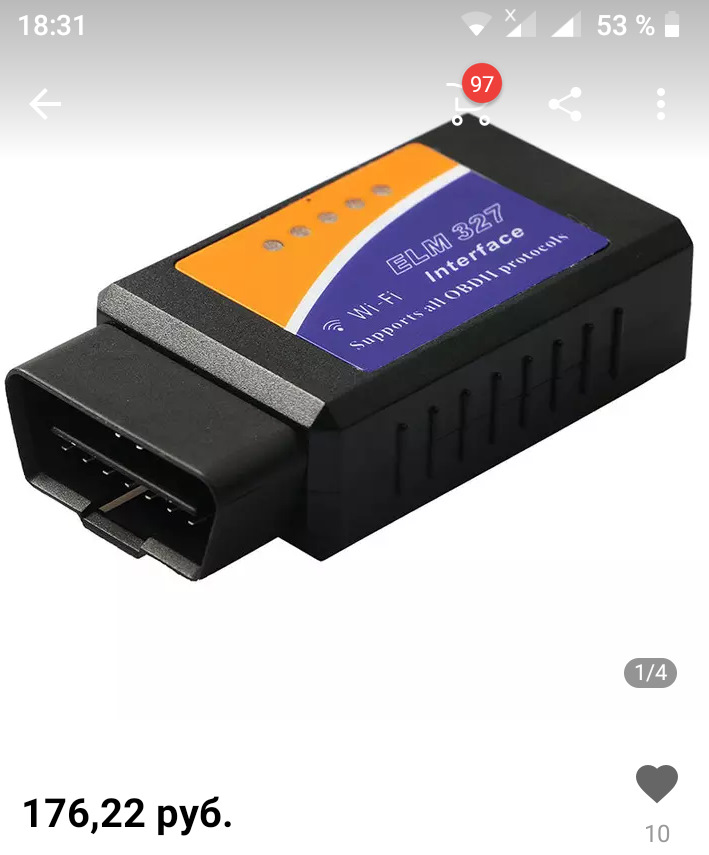
Task: Open the overflow menu
Action: pos(661,104)
